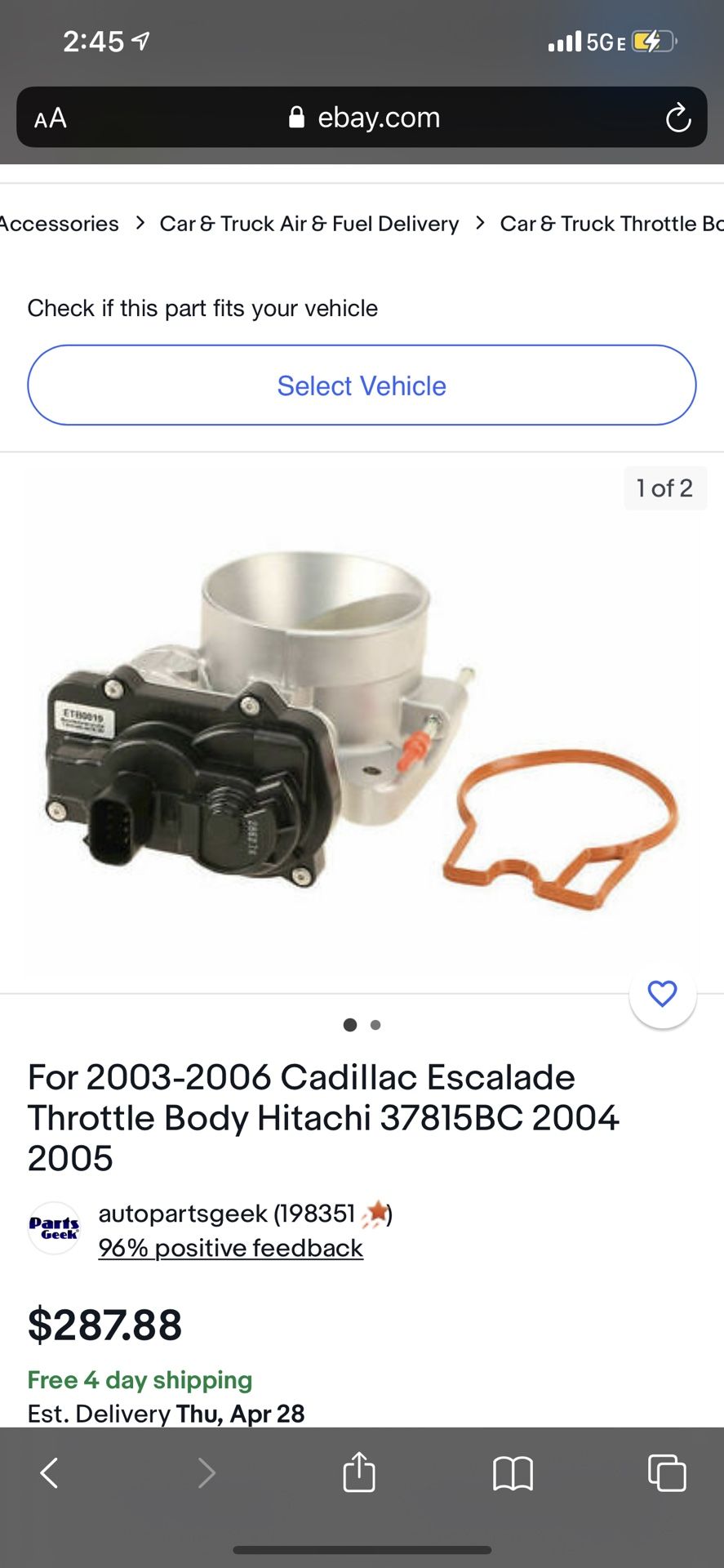The width and height of the screenshot is (724, 1568).
Task: Open Safari bookmarks
Action: coord(513,1474)
